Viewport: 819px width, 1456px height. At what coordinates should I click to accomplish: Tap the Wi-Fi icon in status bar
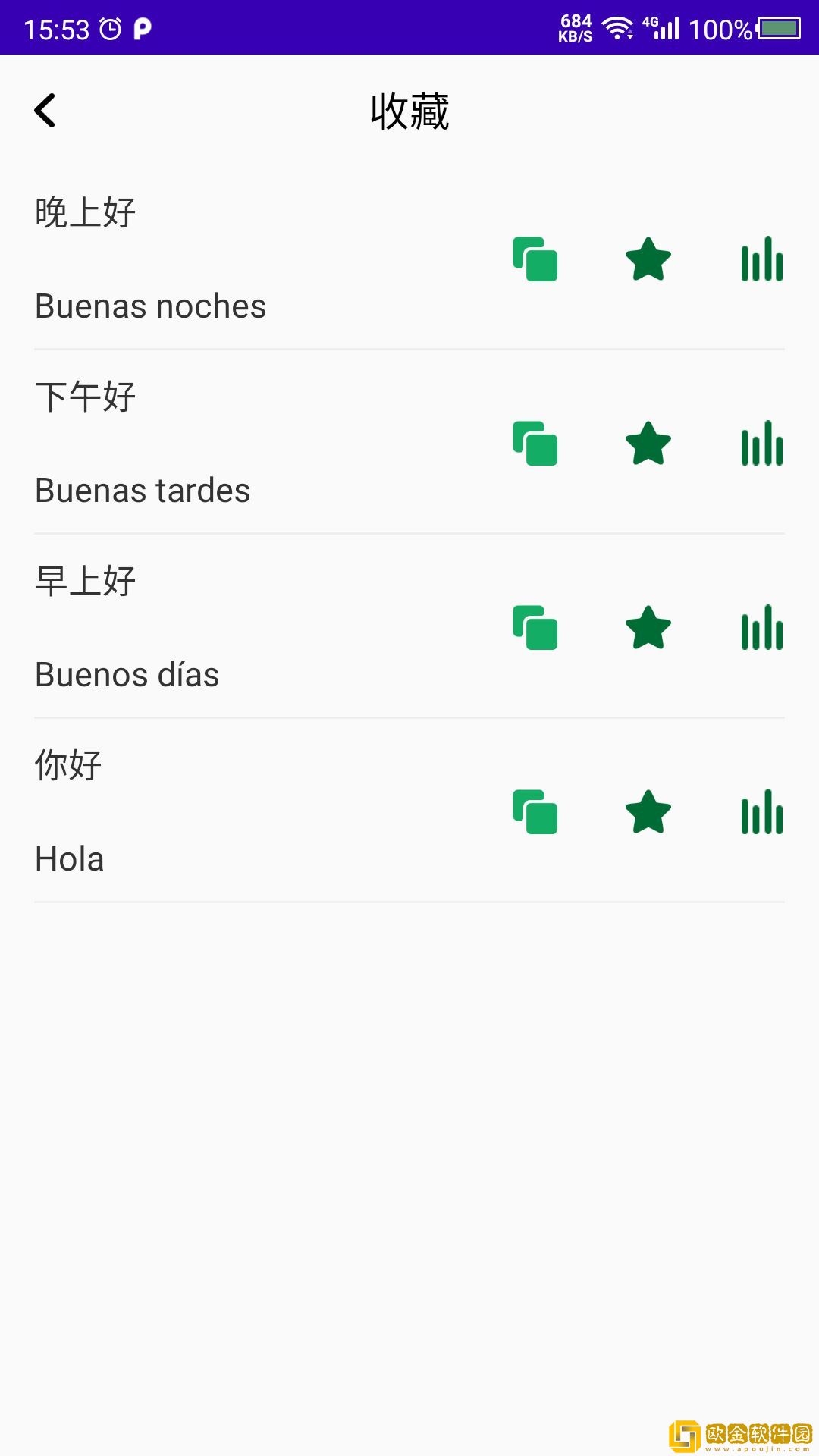coord(616,29)
